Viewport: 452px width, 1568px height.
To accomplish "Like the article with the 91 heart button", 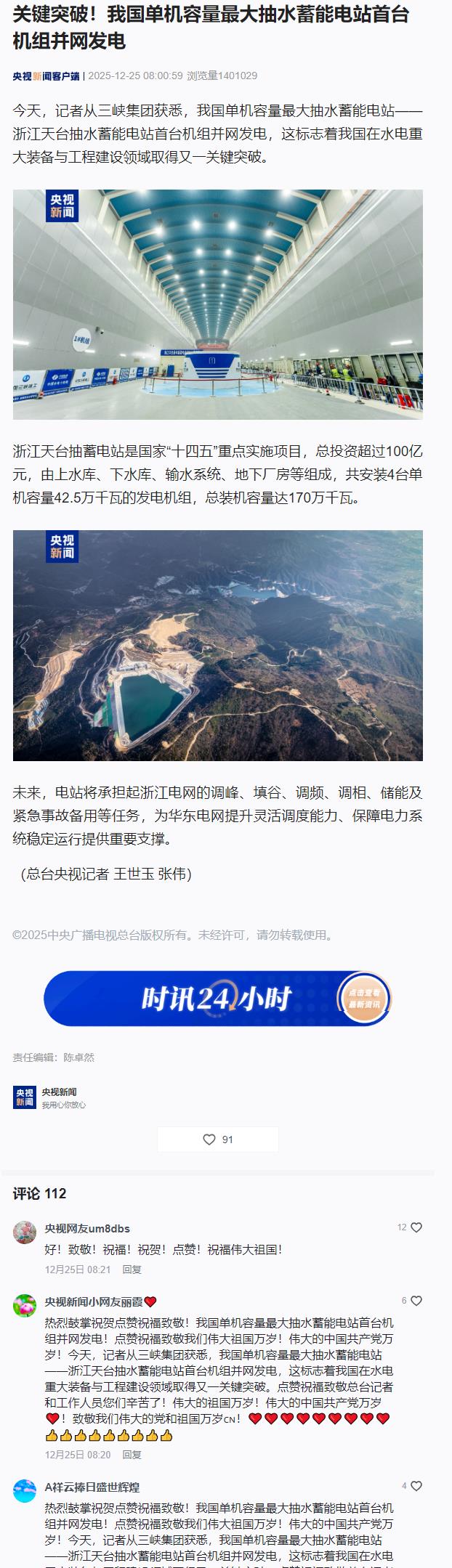I will pyautogui.click(x=217, y=1140).
